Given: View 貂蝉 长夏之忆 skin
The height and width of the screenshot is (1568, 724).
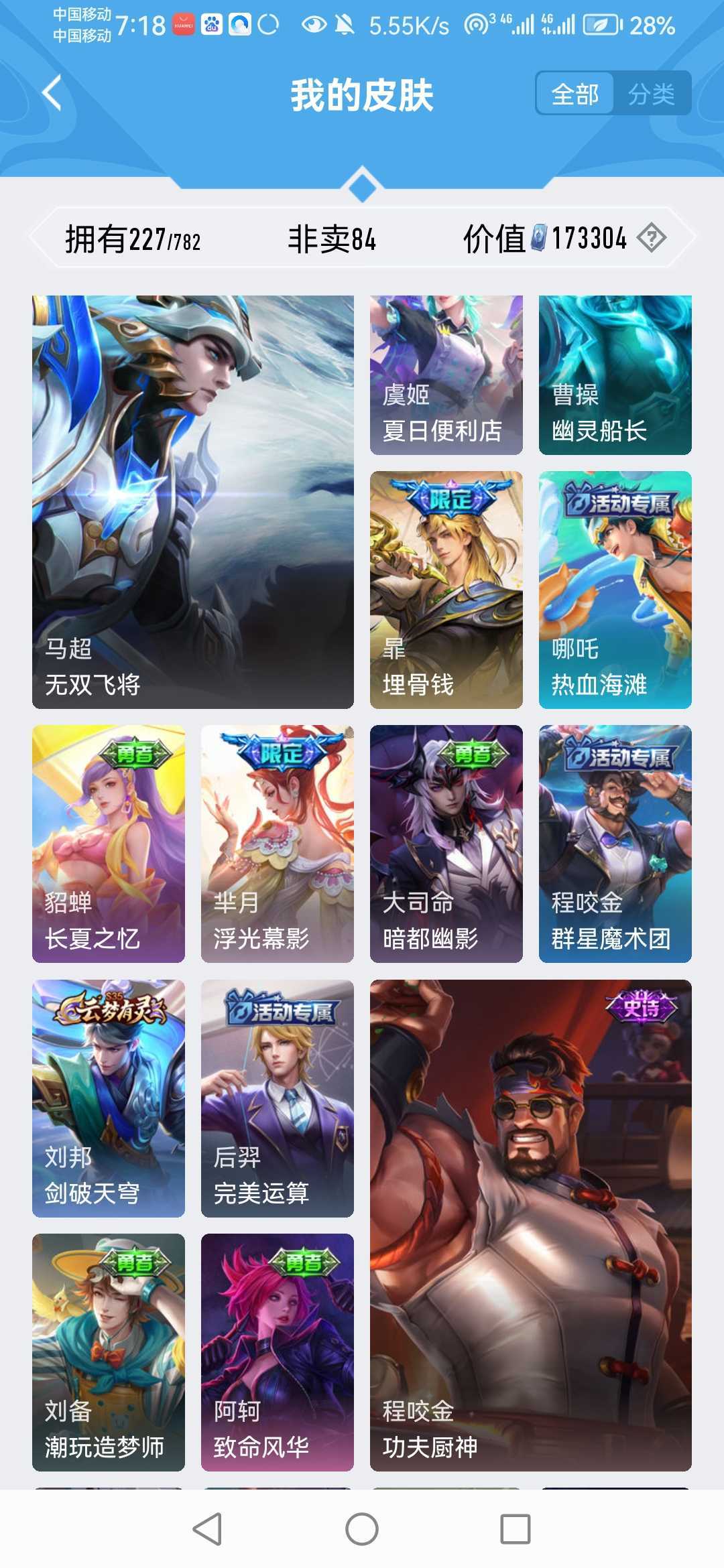Looking at the screenshot, I should coord(109,844).
